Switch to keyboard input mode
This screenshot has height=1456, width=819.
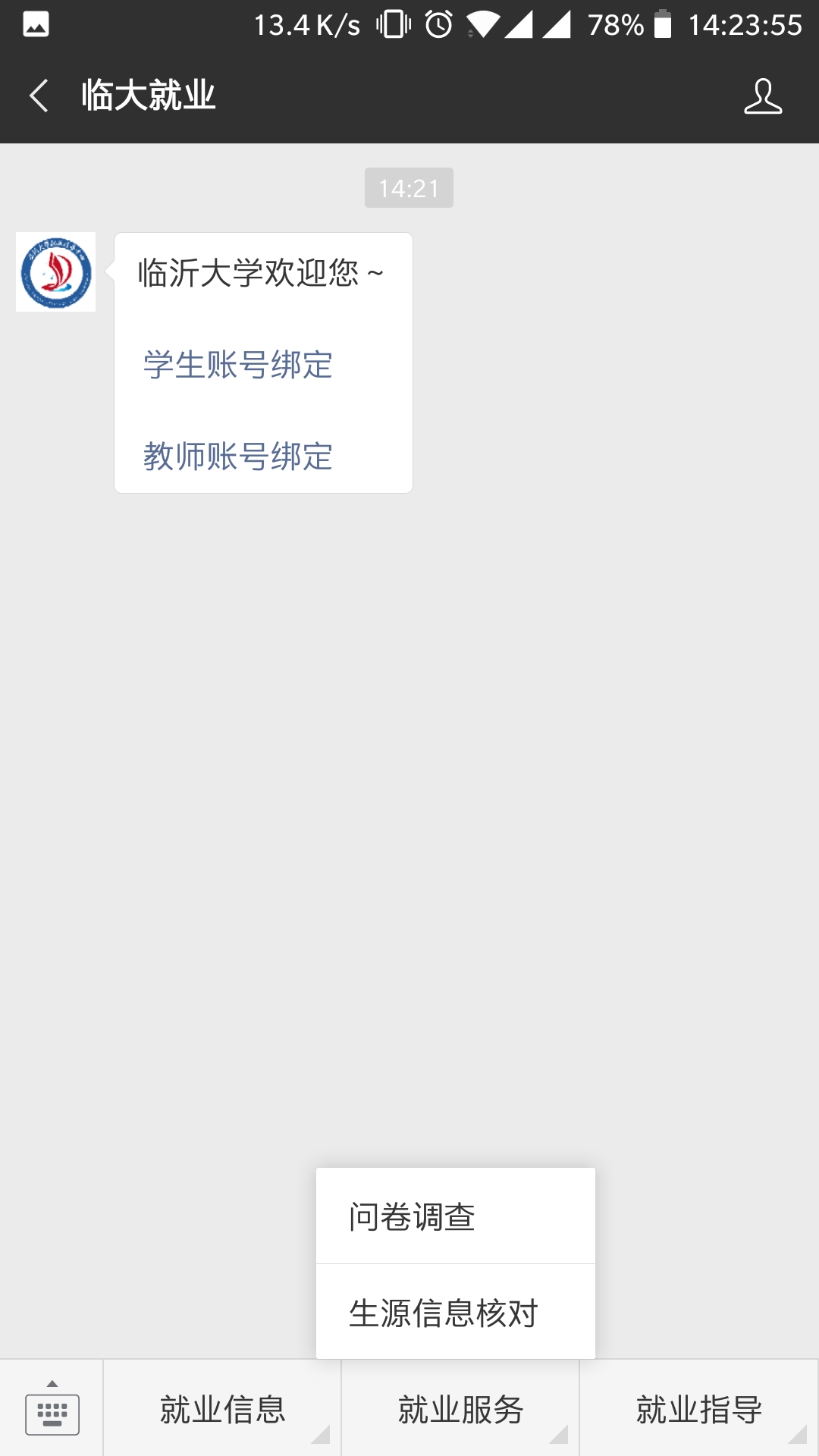[52, 1409]
